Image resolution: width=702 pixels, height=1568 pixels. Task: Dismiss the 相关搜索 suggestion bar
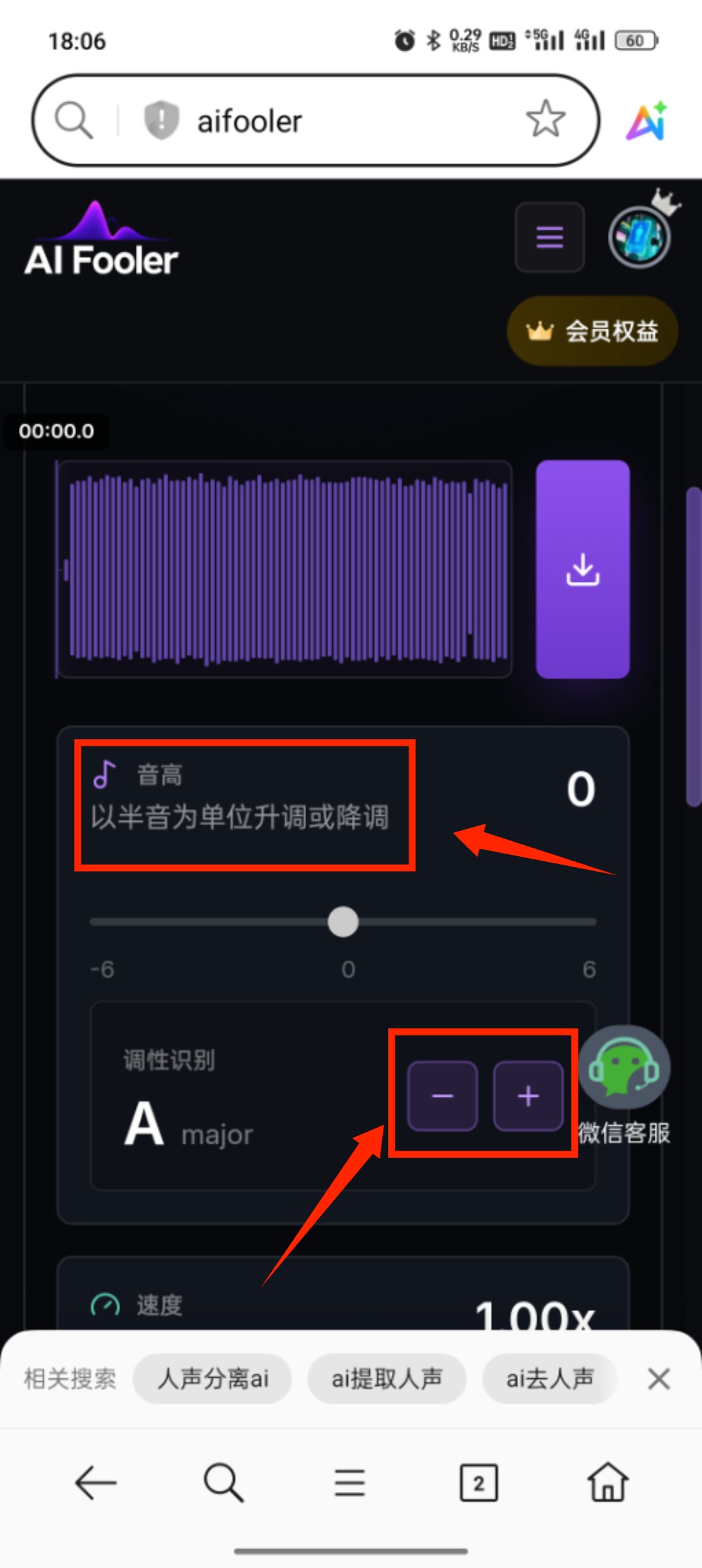(658, 1378)
